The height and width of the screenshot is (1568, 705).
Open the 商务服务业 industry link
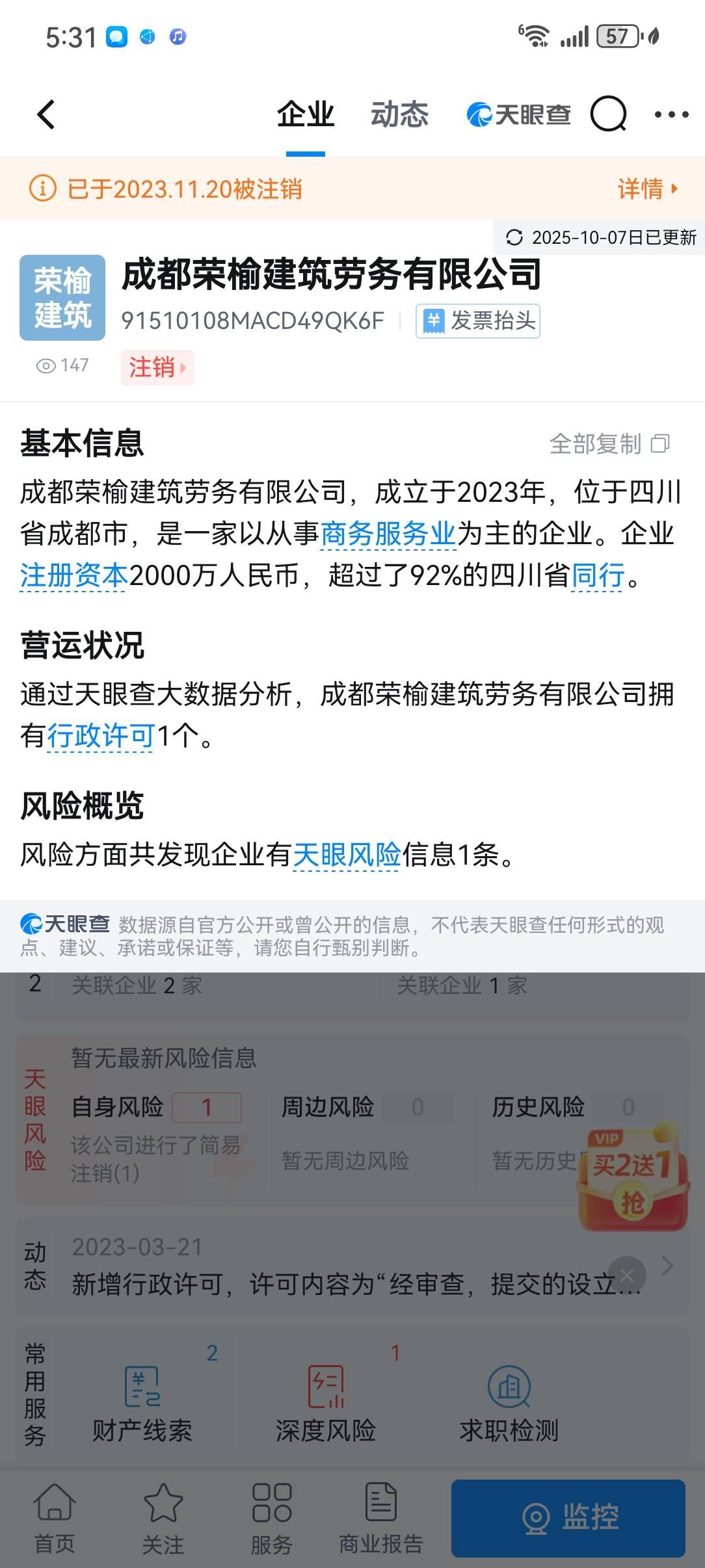tap(388, 534)
